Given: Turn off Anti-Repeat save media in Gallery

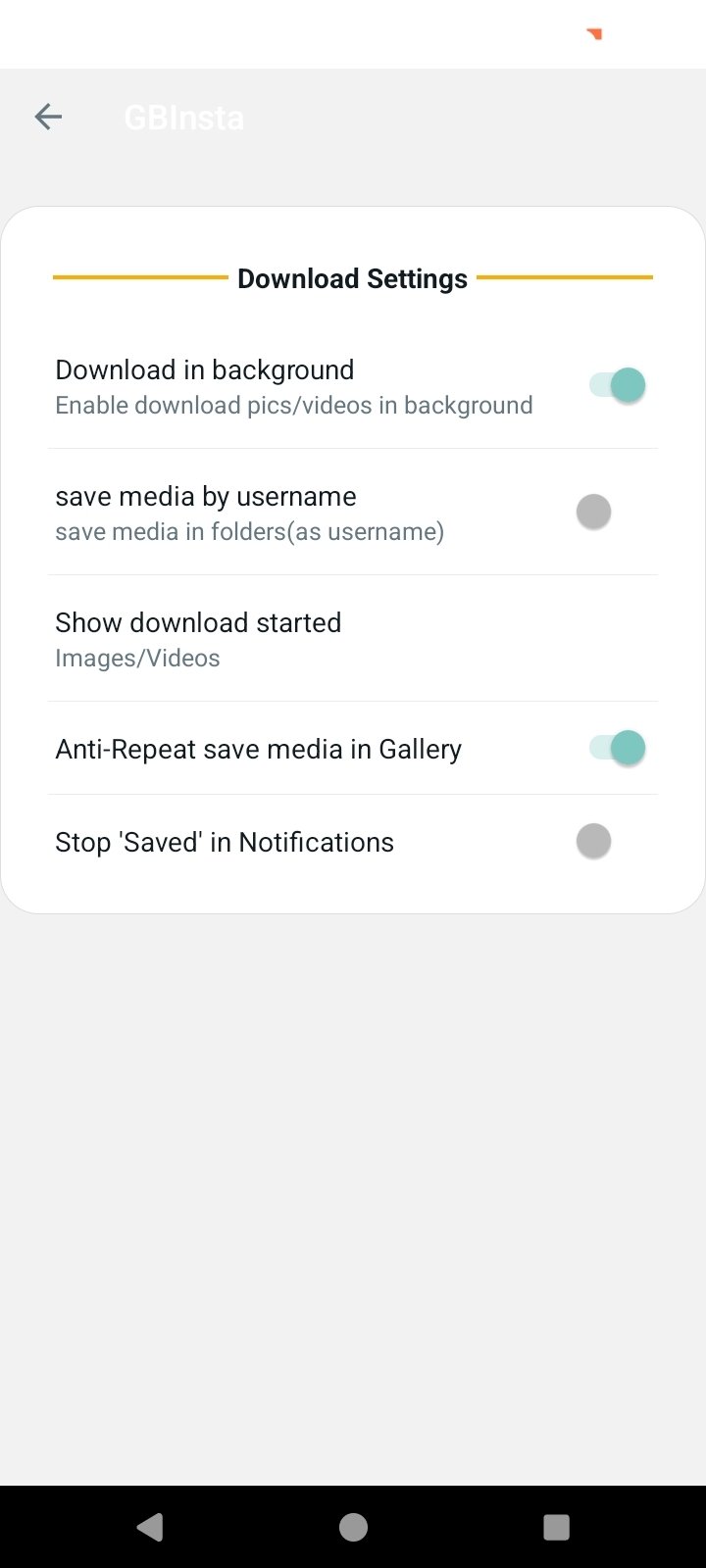Looking at the screenshot, I should pyautogui.click(x=617, y=749).
